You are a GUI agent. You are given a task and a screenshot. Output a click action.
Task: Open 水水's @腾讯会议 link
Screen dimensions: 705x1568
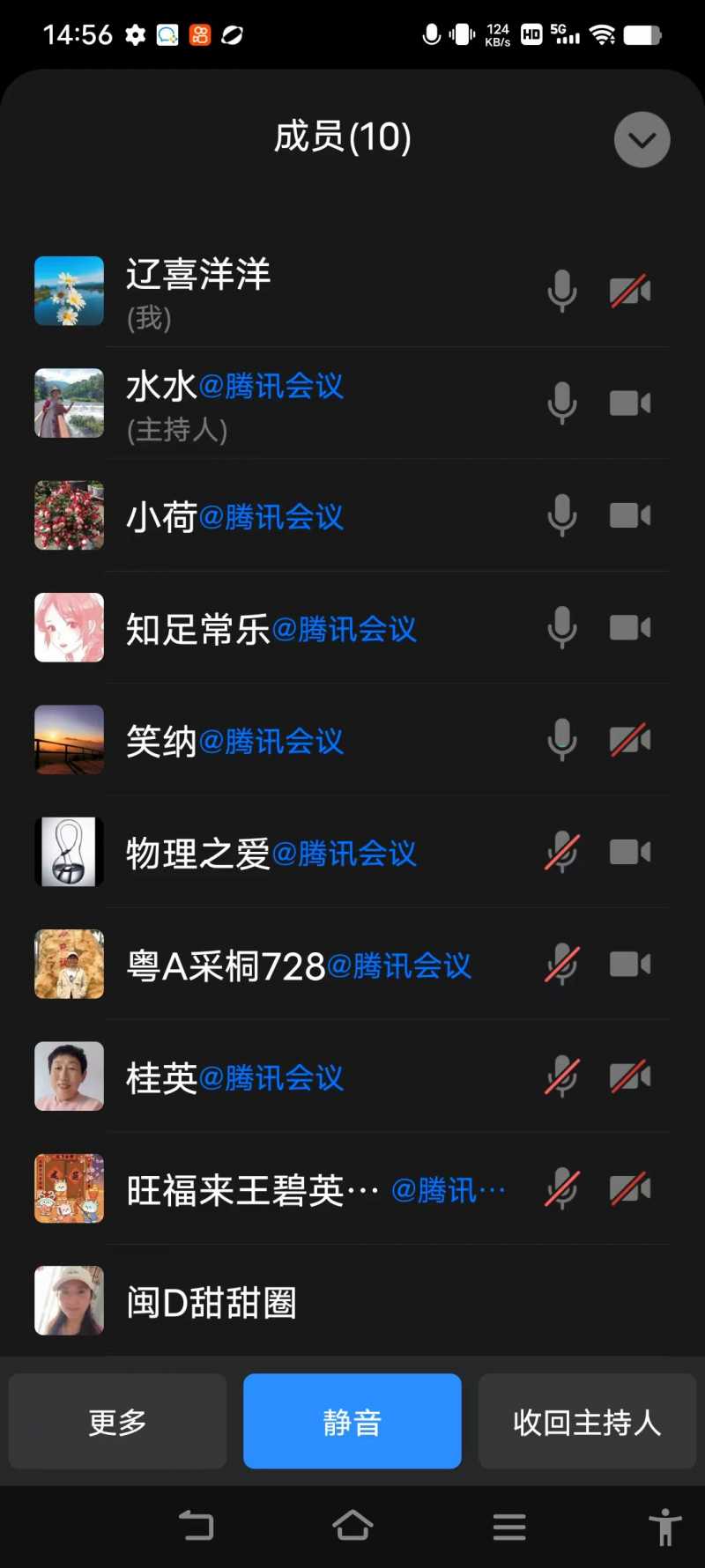275,385
